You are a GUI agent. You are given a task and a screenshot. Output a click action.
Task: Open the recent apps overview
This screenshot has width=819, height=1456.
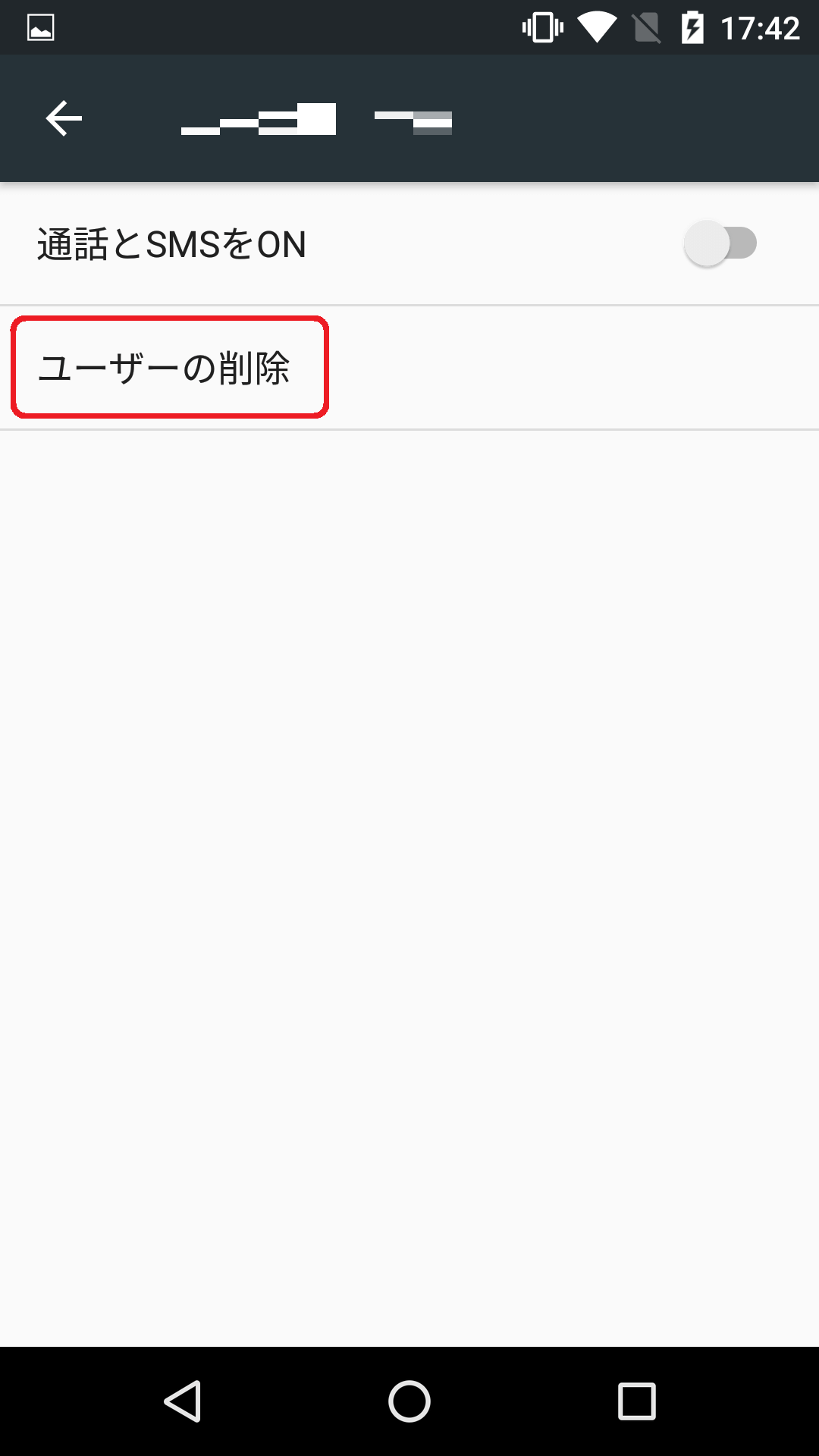[637, 1401]
